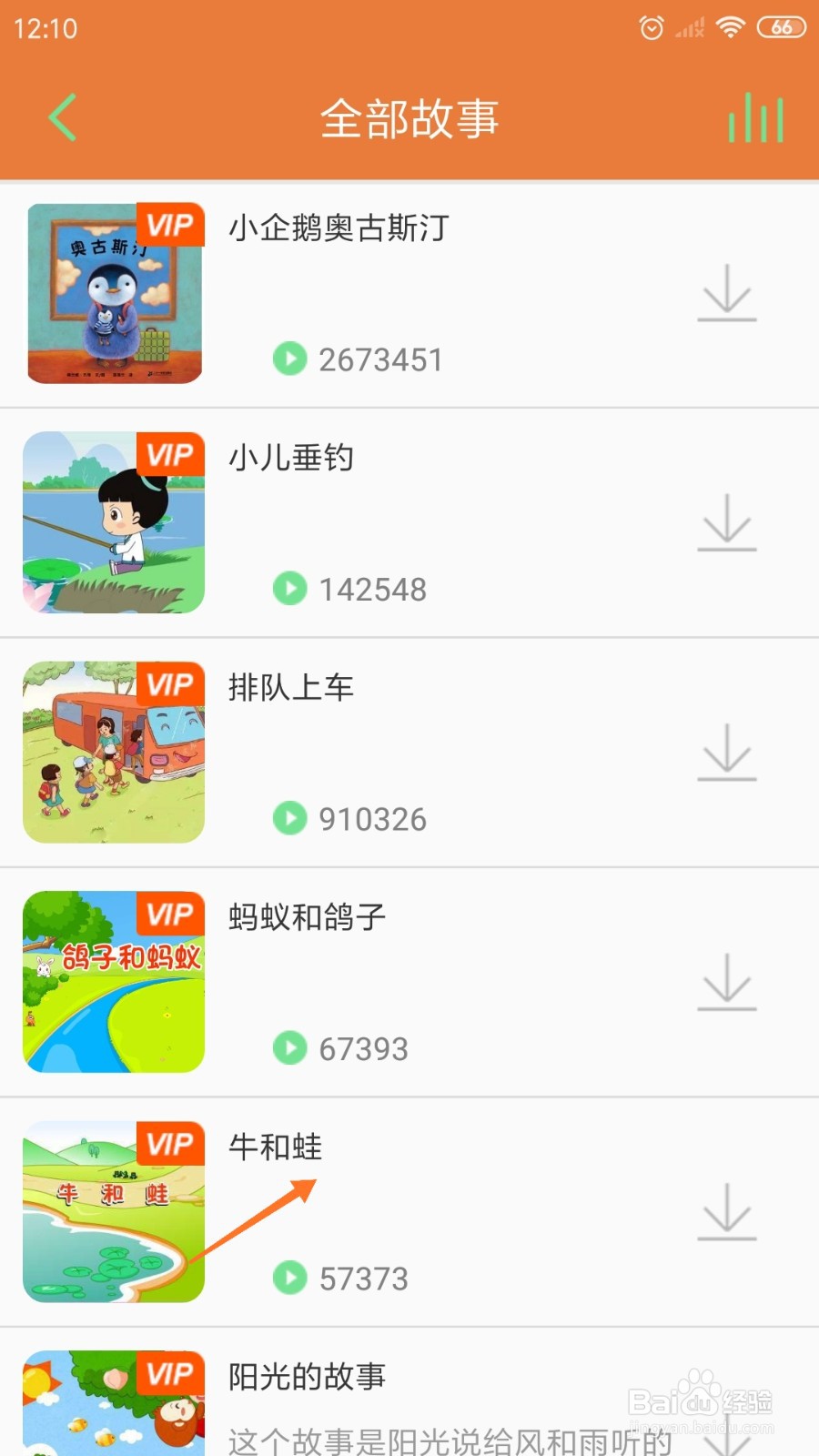The width and height of the screenshot is (819, 1456).
Task: Download the story 牛和蛙
Action: [x=727, y=1212]
